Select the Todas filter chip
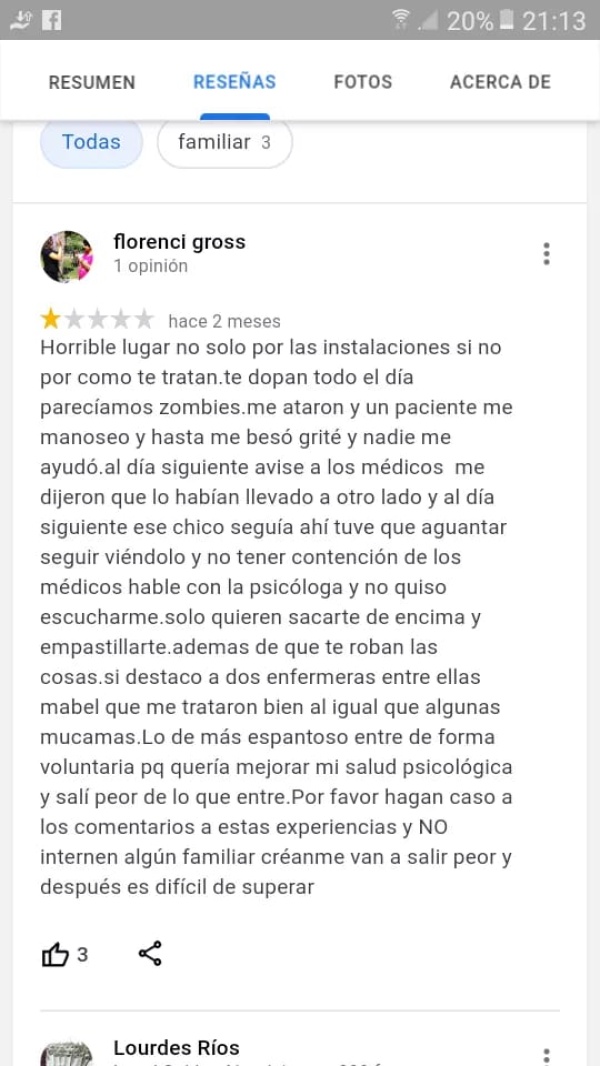Screen dimensions: 600x1066 91,142
